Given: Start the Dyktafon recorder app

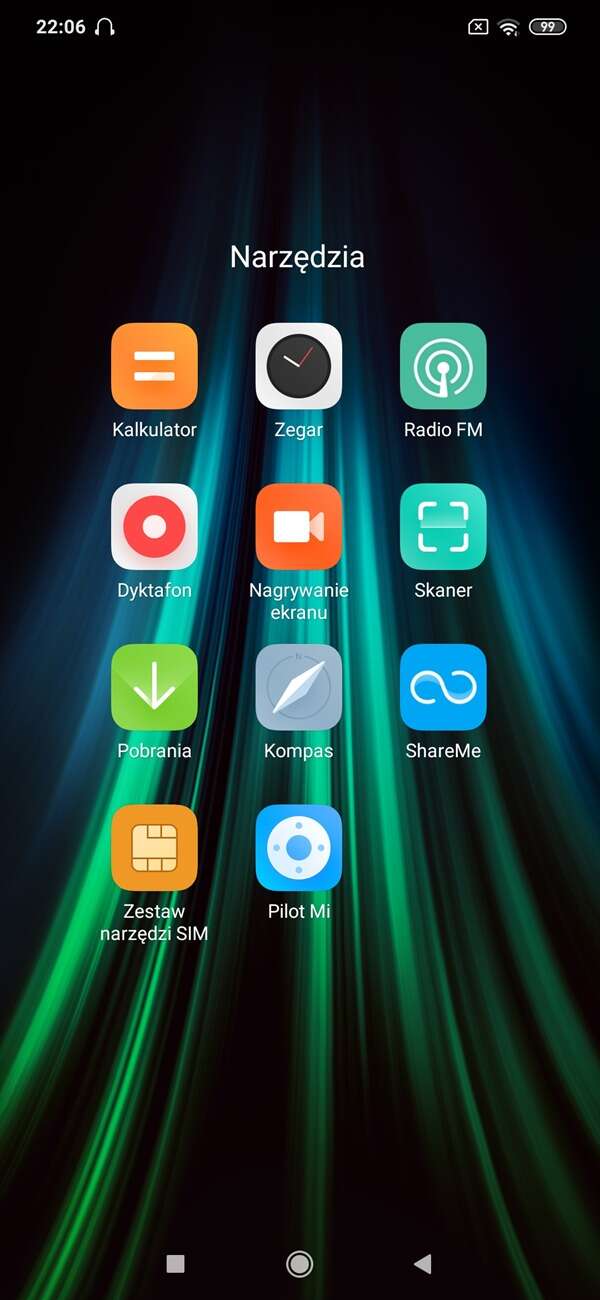Looking at the screenshot, I should click(154, 527).
